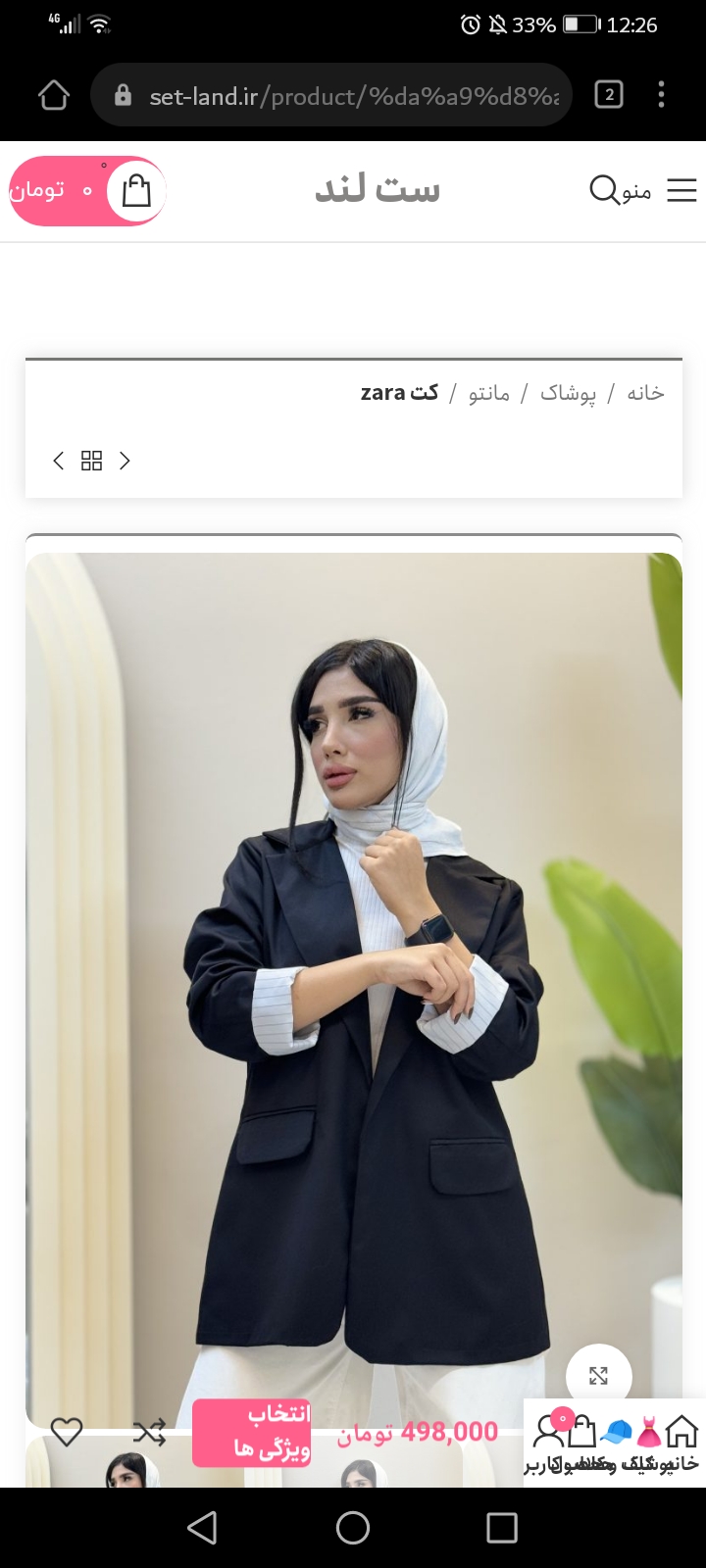Open the shopping cart showing ۰ تومان
Viewport: 706px width, 1568px height.
tap(88, 191)
